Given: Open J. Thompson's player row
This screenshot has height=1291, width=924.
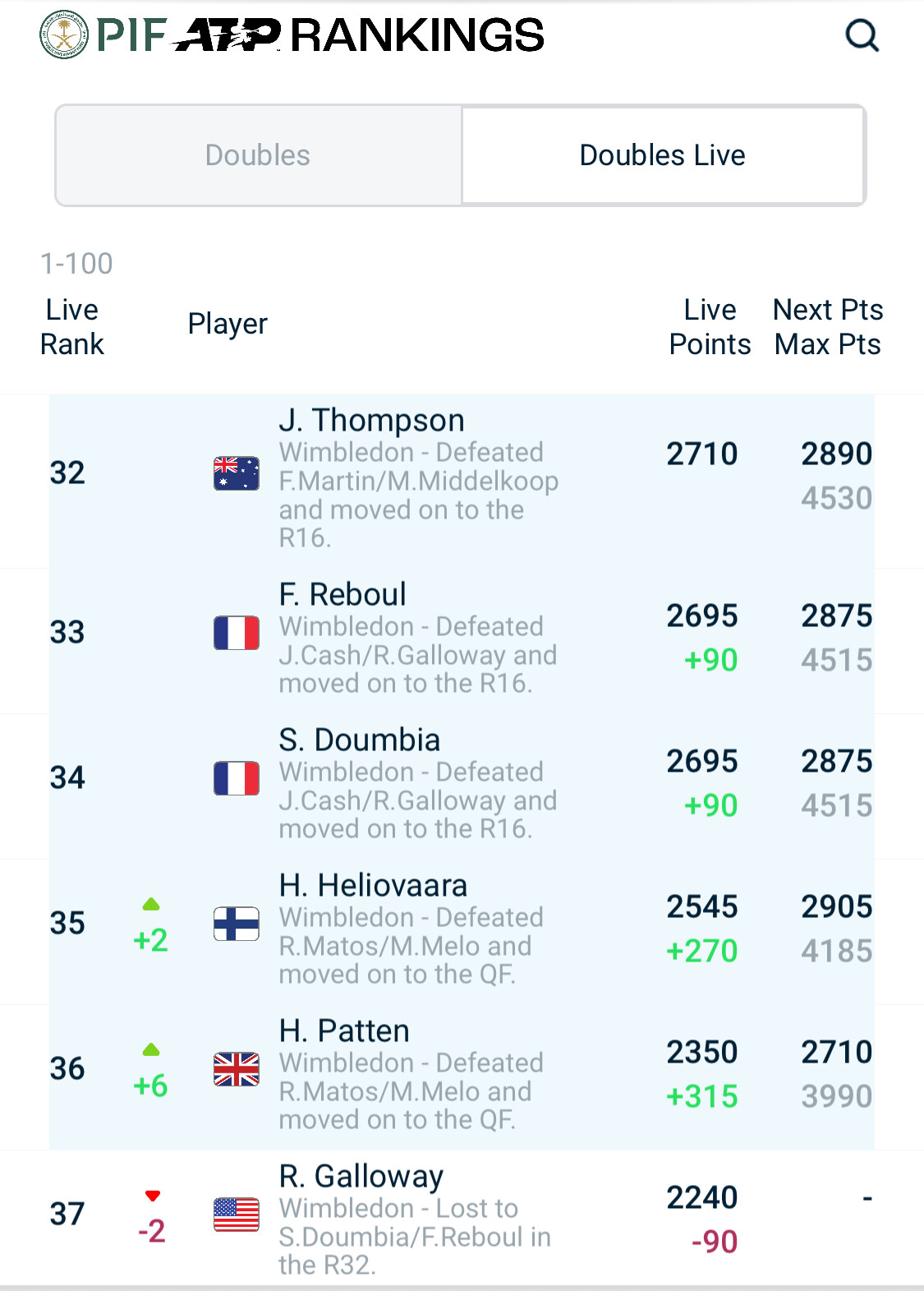Looking at the screenshot, I should pyautogui.click(x=371, y=421).
